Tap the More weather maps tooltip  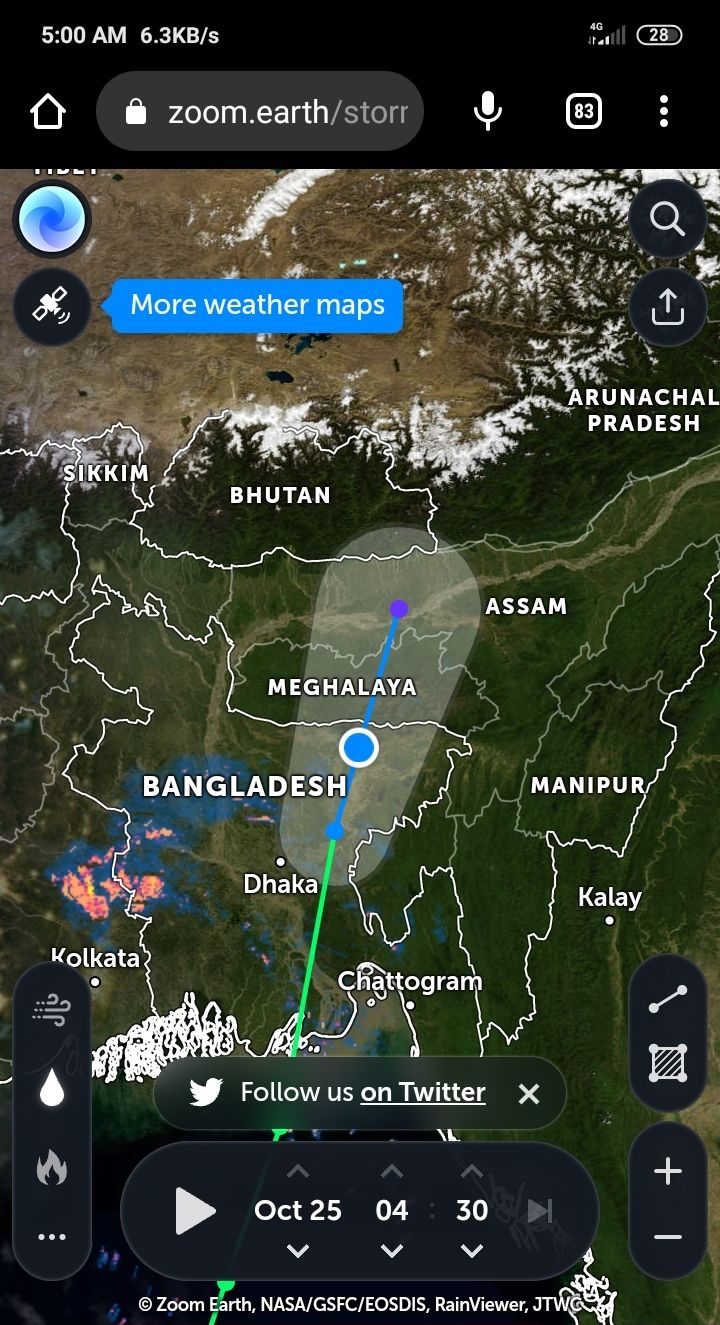click(257, 305)
